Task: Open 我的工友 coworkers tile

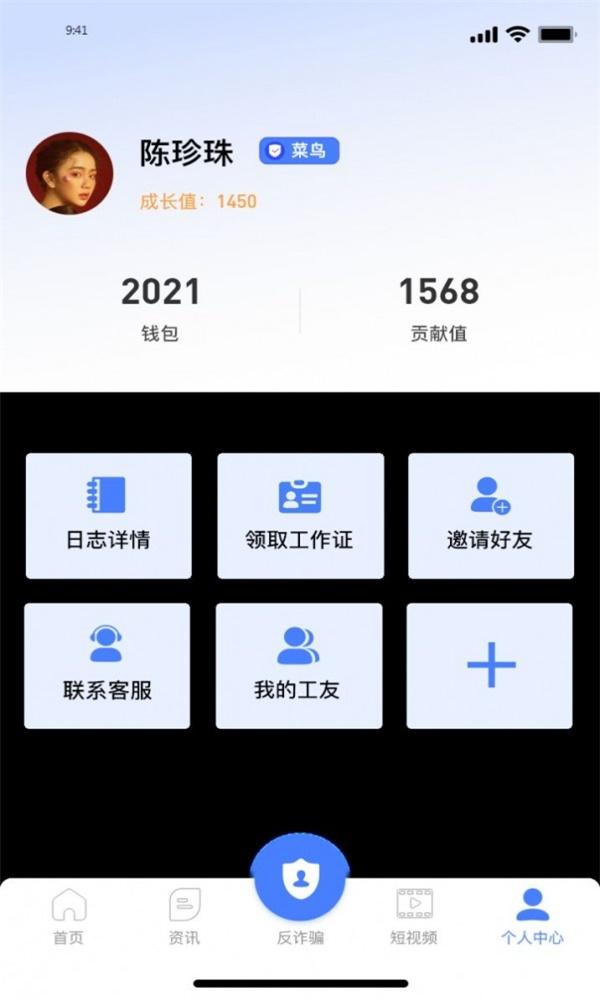Action: (299, 665)
